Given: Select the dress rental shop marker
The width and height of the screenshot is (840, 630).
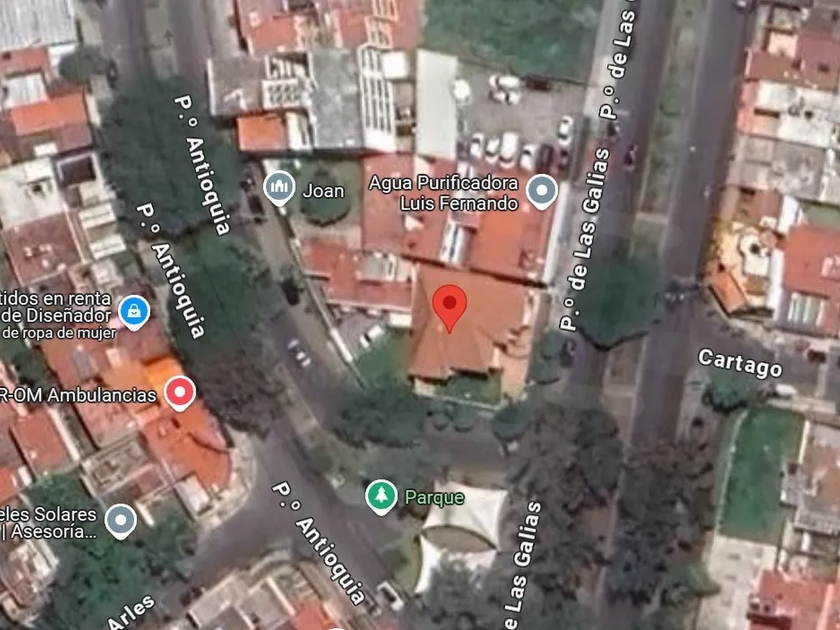Looking at the screenshot, I should click(x=134, y=312).
